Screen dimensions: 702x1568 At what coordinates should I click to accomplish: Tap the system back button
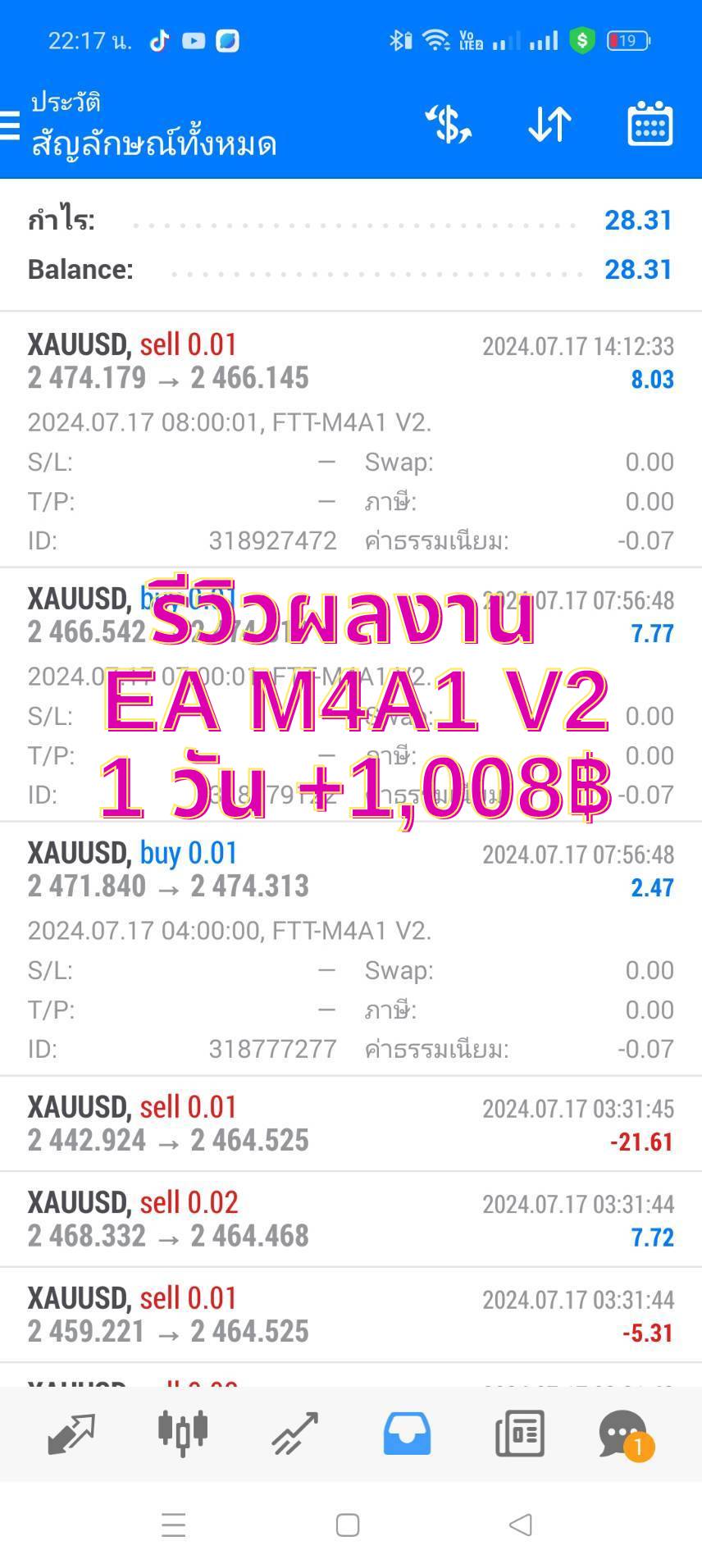[x=520, y=1525]
